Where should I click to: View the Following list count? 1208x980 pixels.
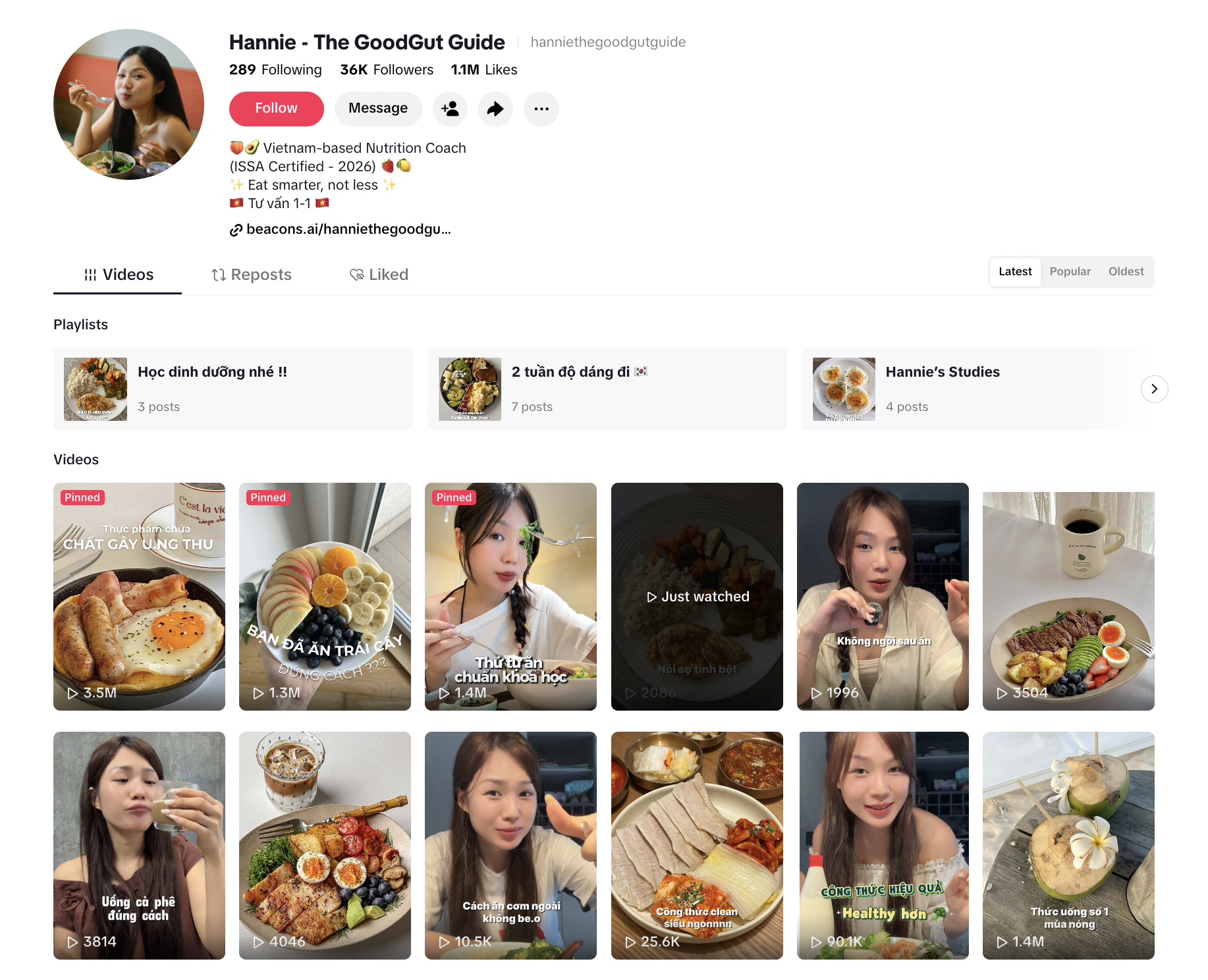(x=275, y=70)
